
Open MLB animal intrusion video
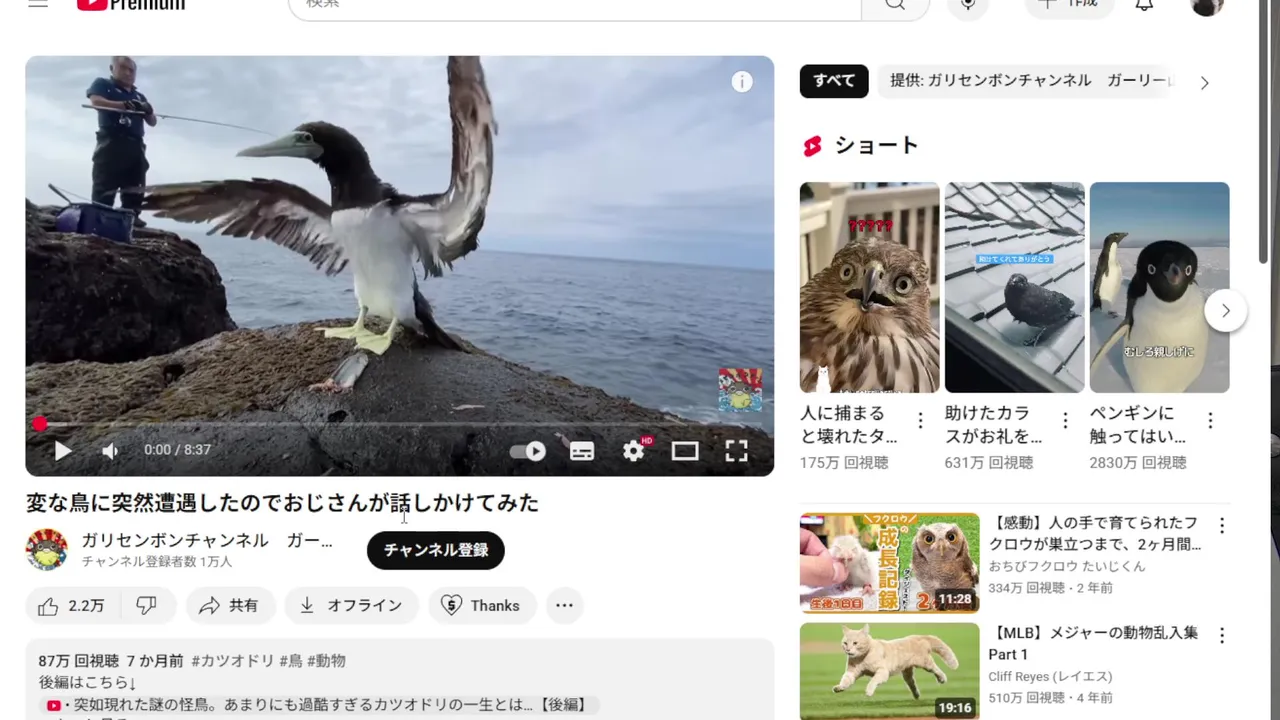pyautogui.click(x=1092, y=643)
